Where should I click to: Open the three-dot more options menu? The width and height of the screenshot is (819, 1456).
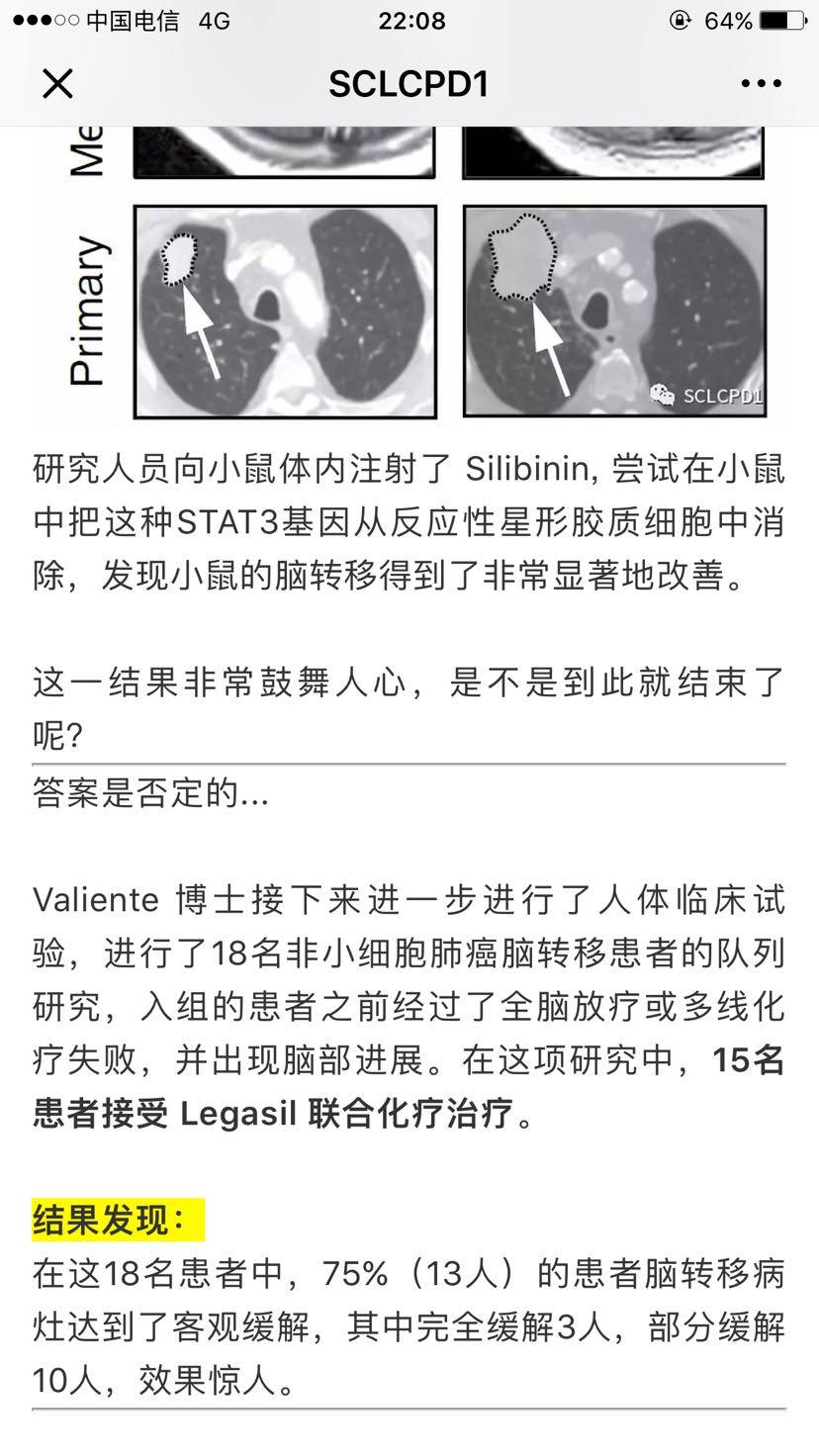pos(761,84)
